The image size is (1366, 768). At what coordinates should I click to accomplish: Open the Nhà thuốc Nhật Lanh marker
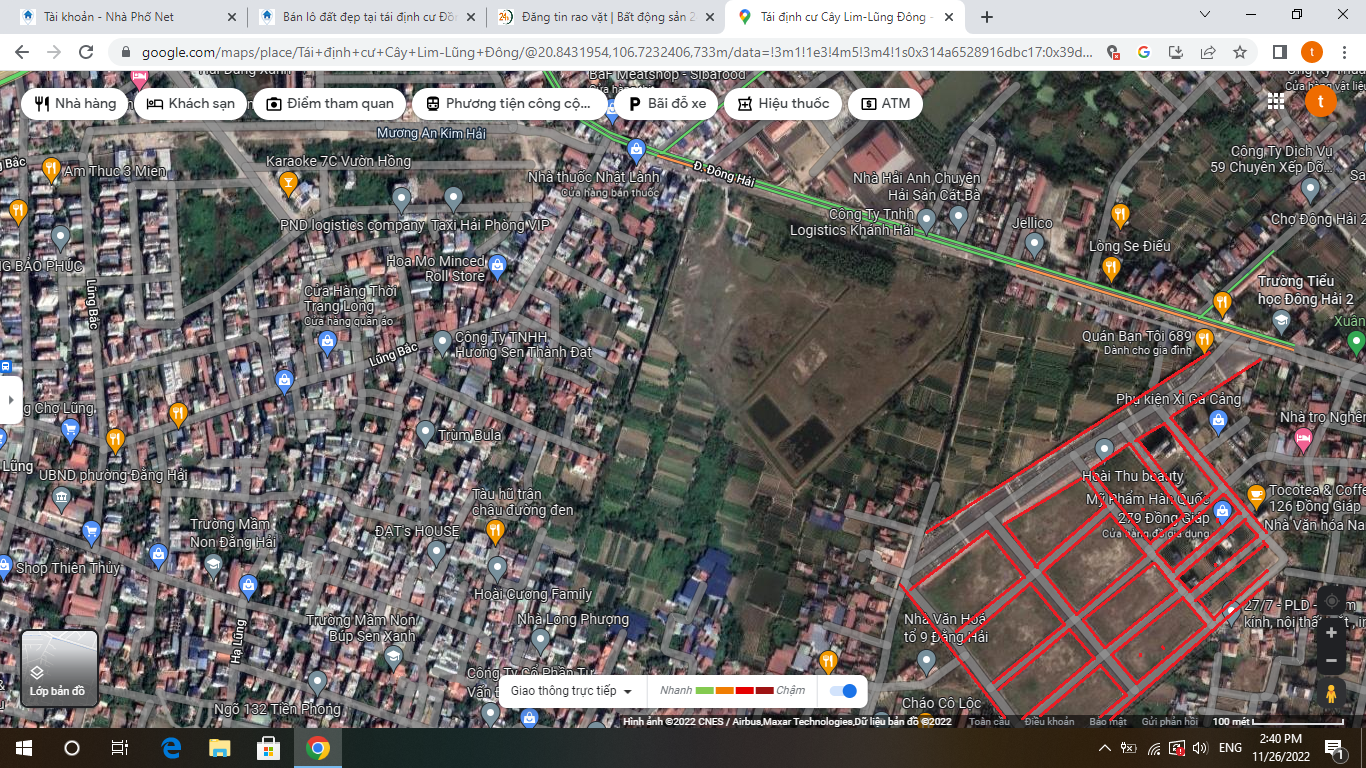click(x=635, y=151)
